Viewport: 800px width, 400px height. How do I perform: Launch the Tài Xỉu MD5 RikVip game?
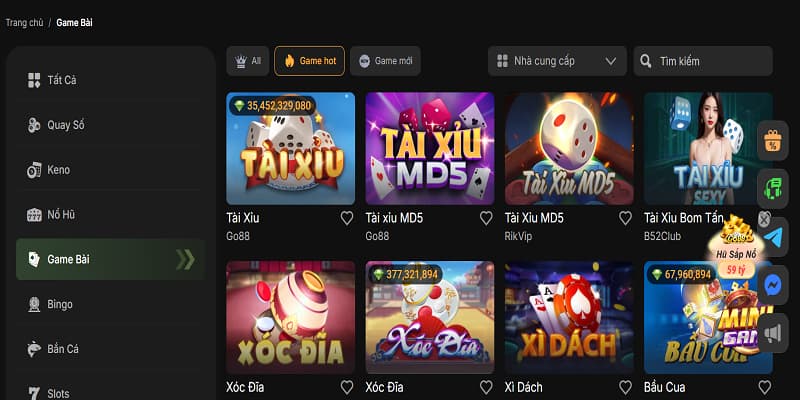(x=569, y=148)
